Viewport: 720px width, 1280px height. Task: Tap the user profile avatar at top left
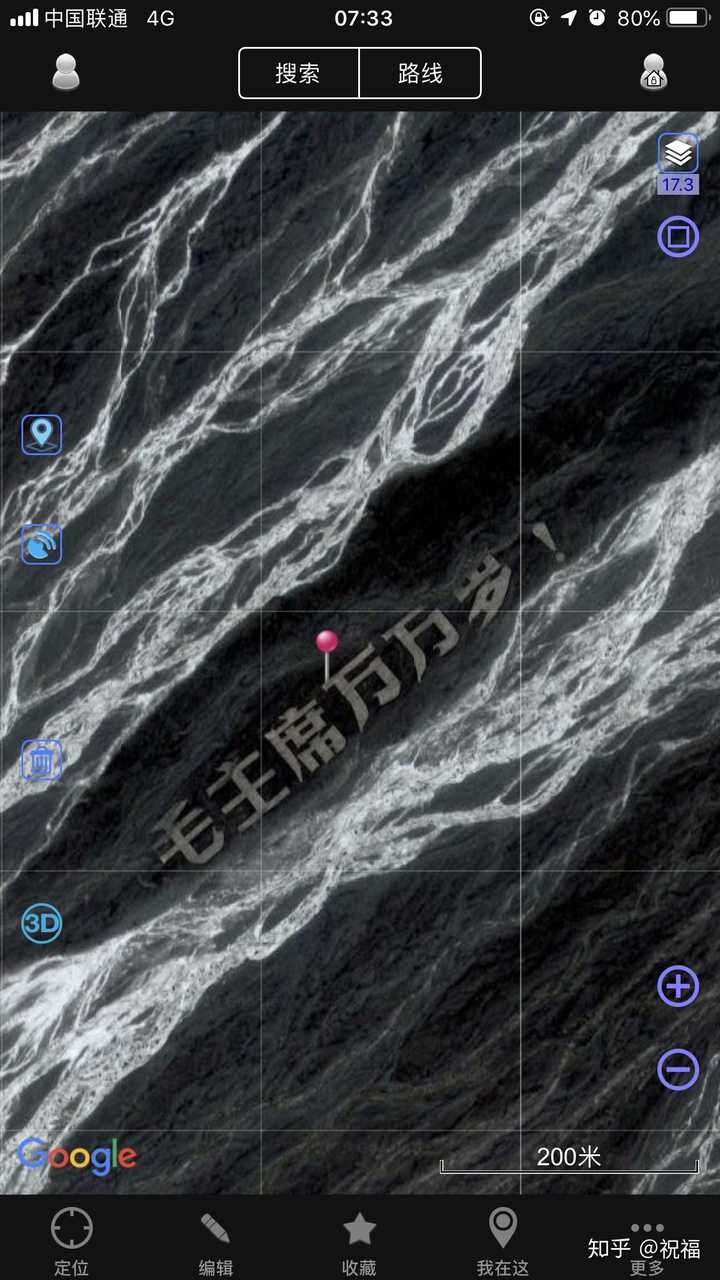(65, 73)
